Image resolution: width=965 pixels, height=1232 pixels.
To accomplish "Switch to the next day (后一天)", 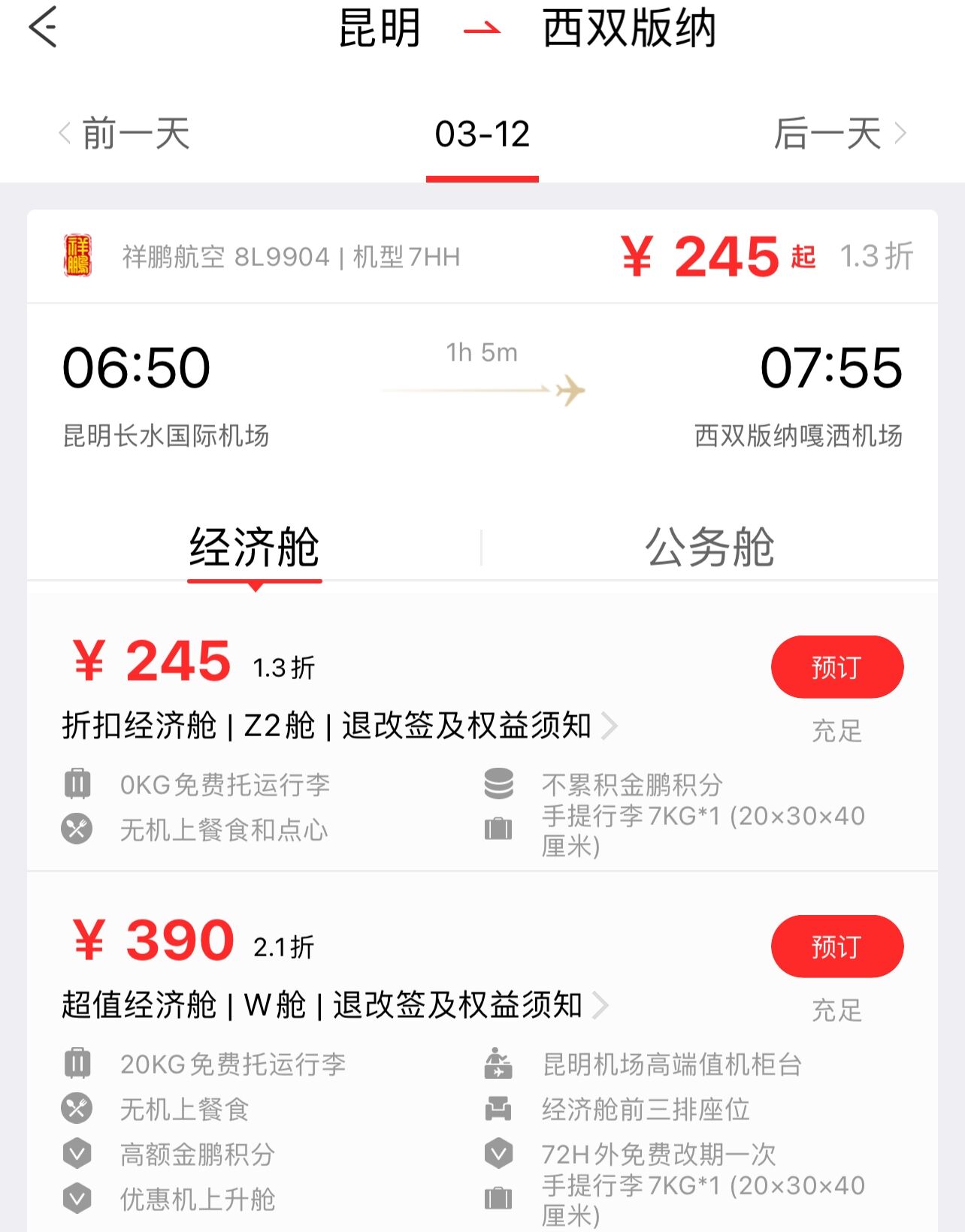I will [x=839, y=134].
